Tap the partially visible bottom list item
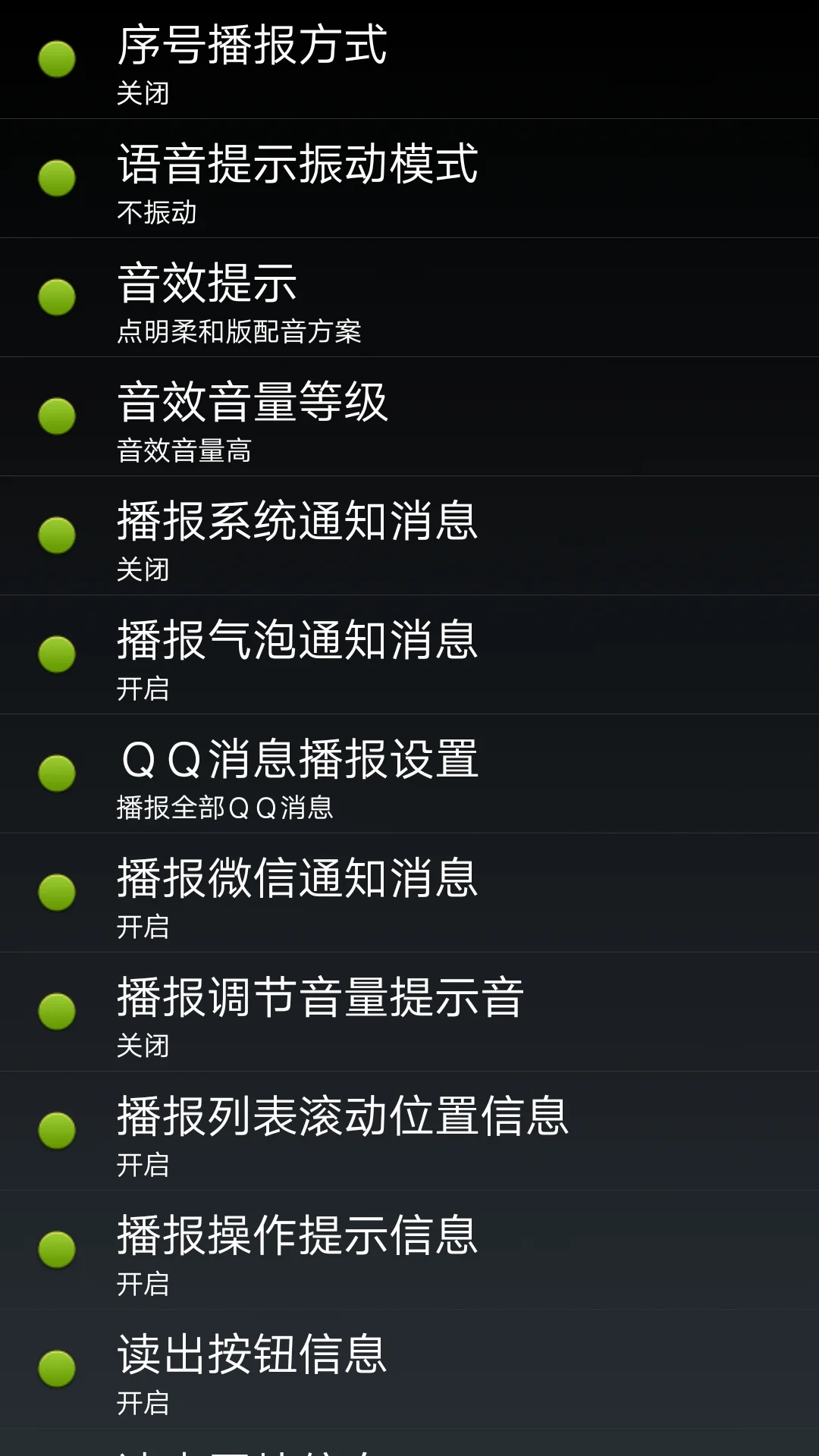Image resolution: width=819 pixels, height=1456 pixels. 409,1445
